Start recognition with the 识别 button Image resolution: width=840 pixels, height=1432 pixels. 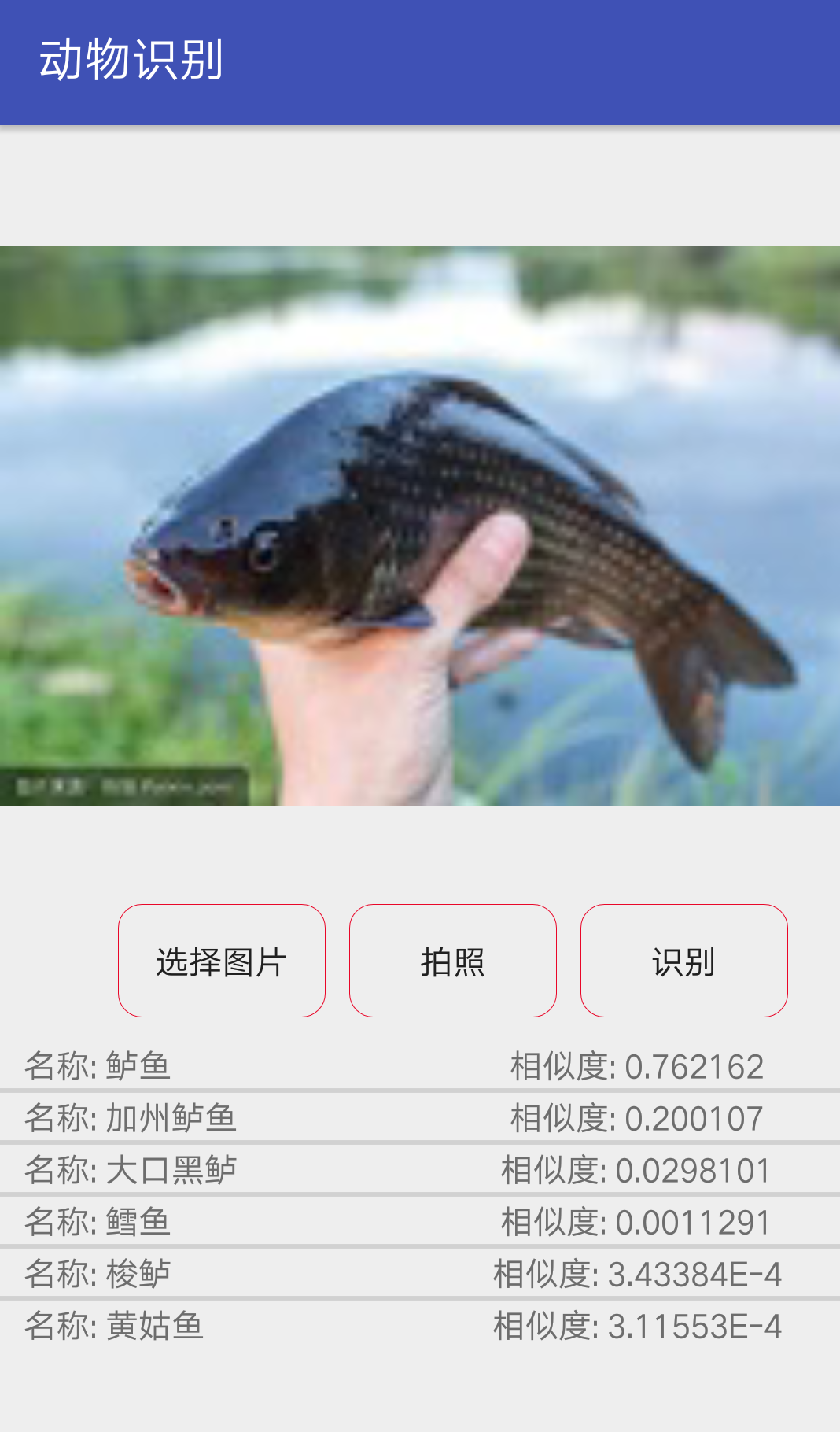684,961
